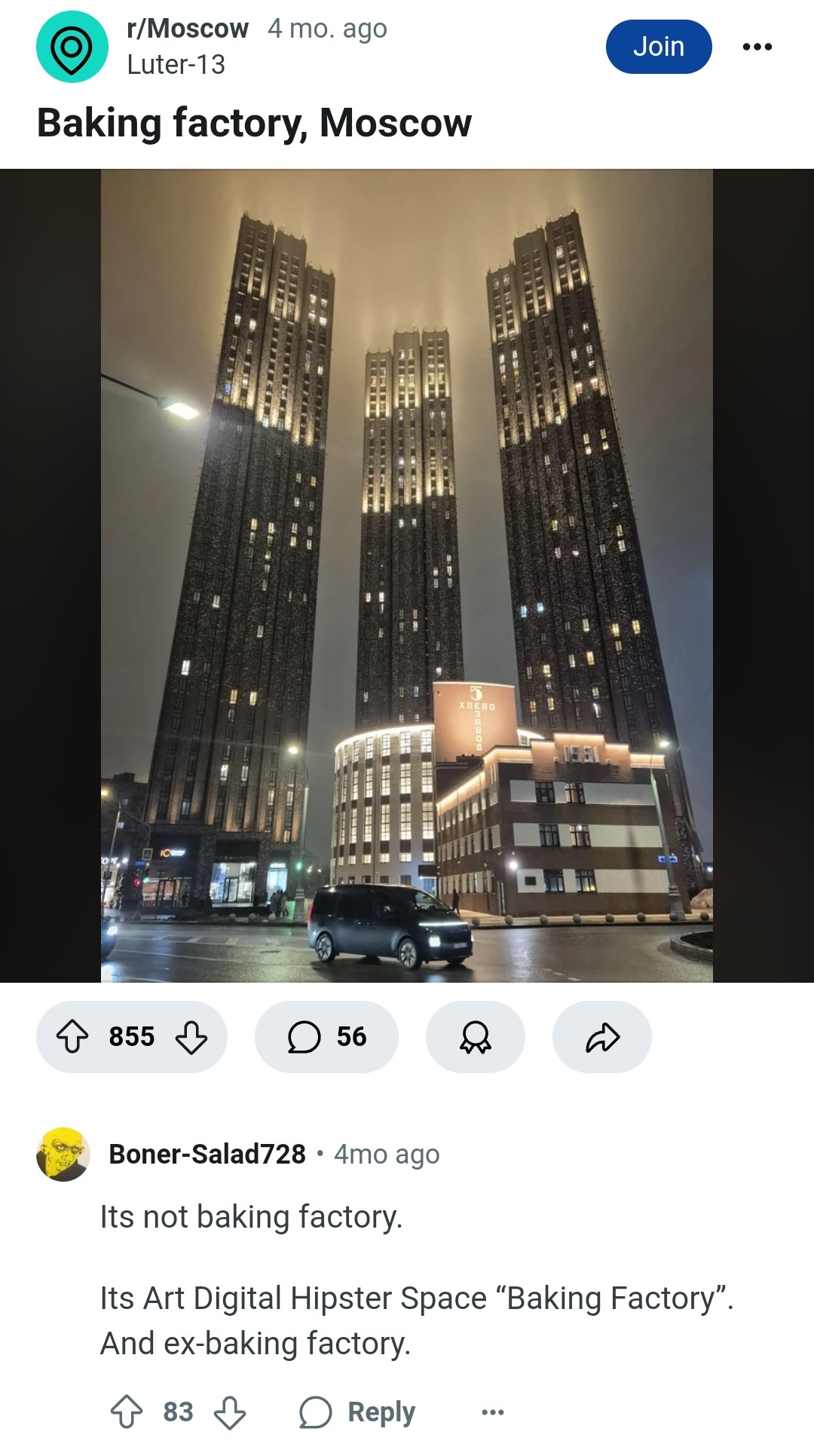
Task: Open the r/Moscow subreddit page
Action: pos(187,29)
